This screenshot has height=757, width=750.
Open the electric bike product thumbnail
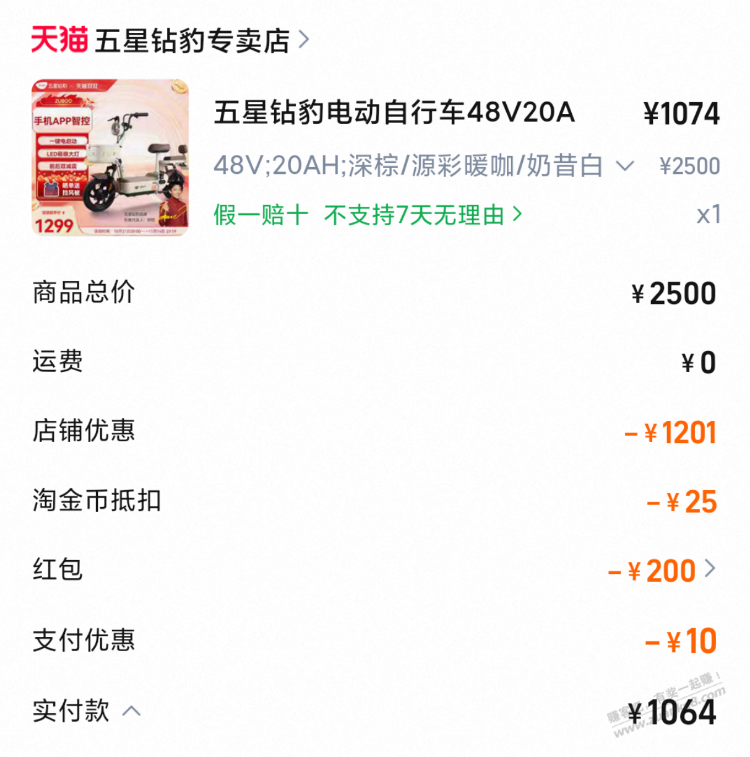[110, 158]
